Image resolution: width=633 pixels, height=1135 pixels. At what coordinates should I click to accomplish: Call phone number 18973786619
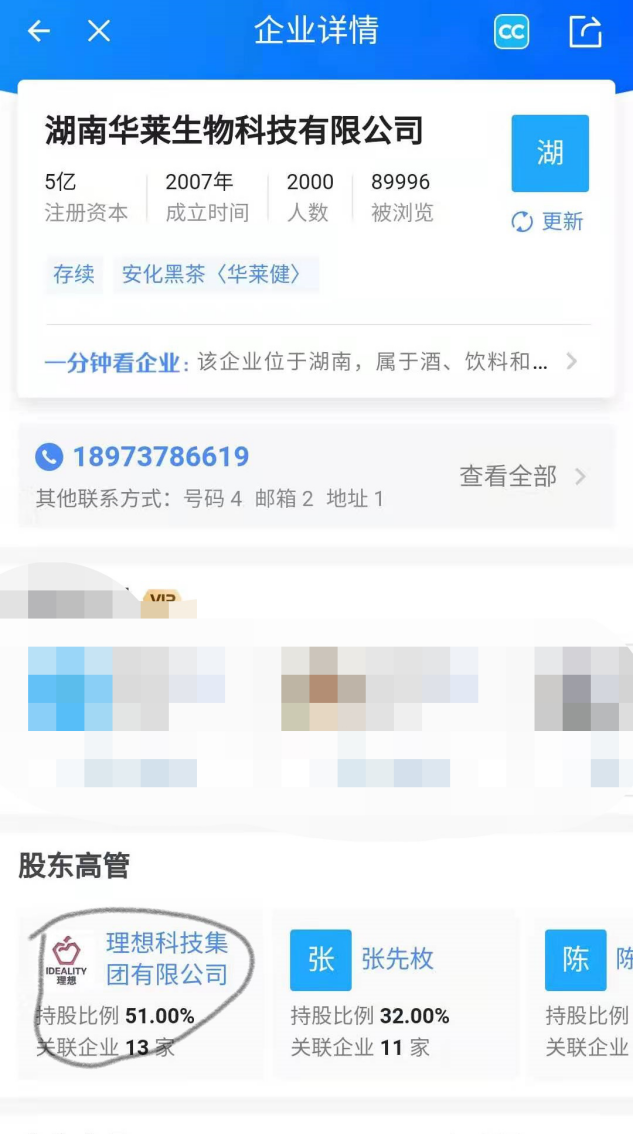tap(160, 457)
